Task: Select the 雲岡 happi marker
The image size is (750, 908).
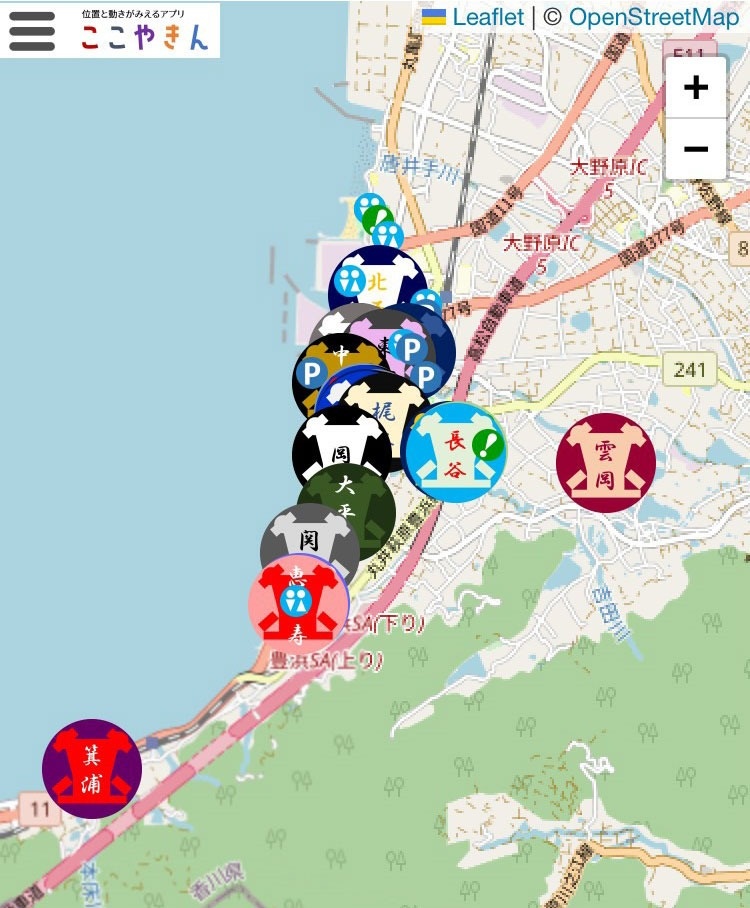Action: coord(606,463)
